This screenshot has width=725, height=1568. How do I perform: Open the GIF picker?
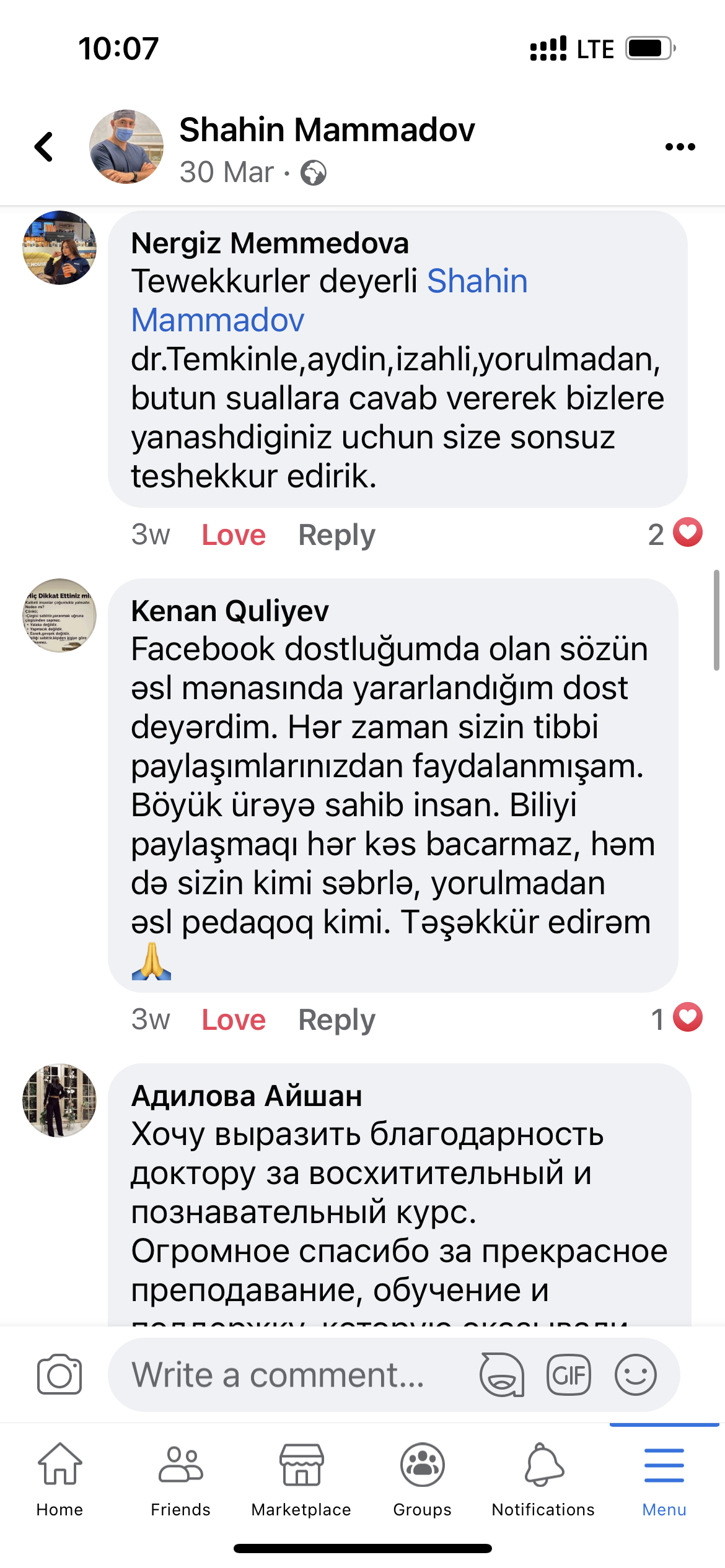(x=569, y=1375)
